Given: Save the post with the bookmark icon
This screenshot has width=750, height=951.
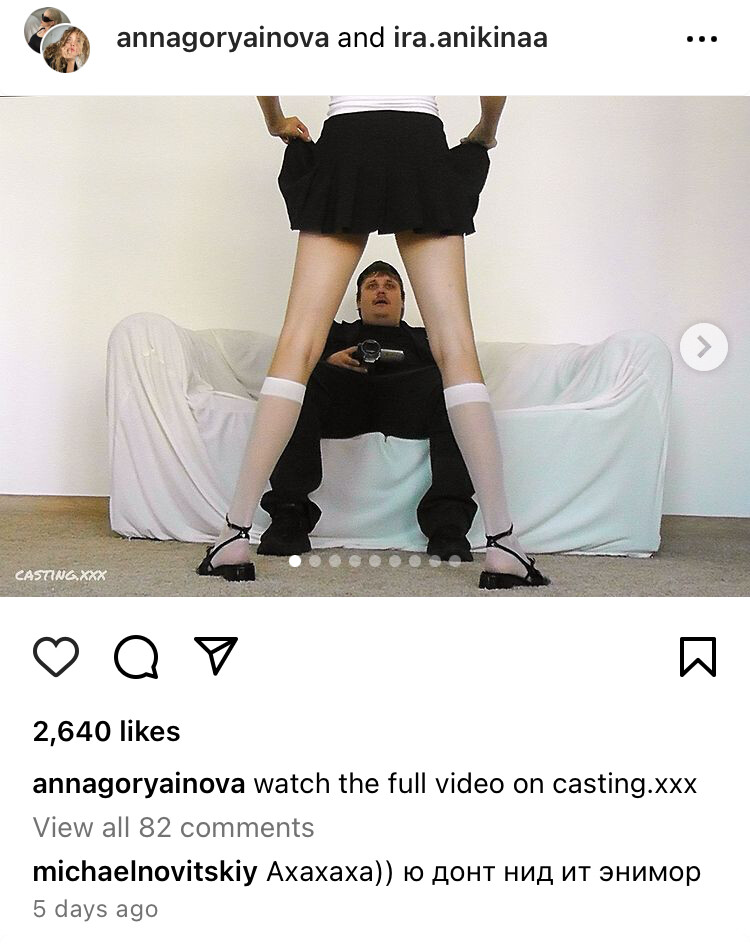Looking at the screenshot, I should click(x=697, y=657).
